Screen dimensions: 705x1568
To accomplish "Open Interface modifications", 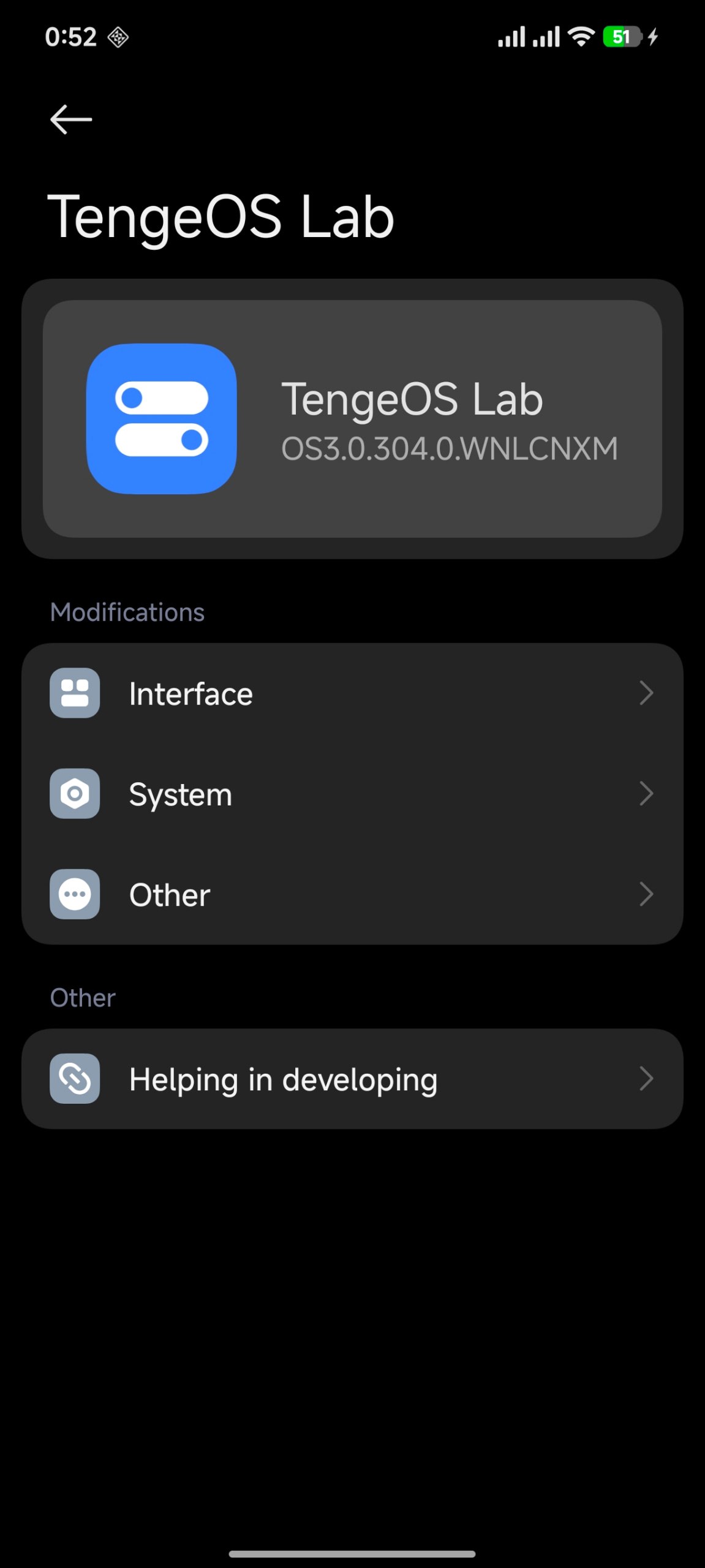I will 352,693.
